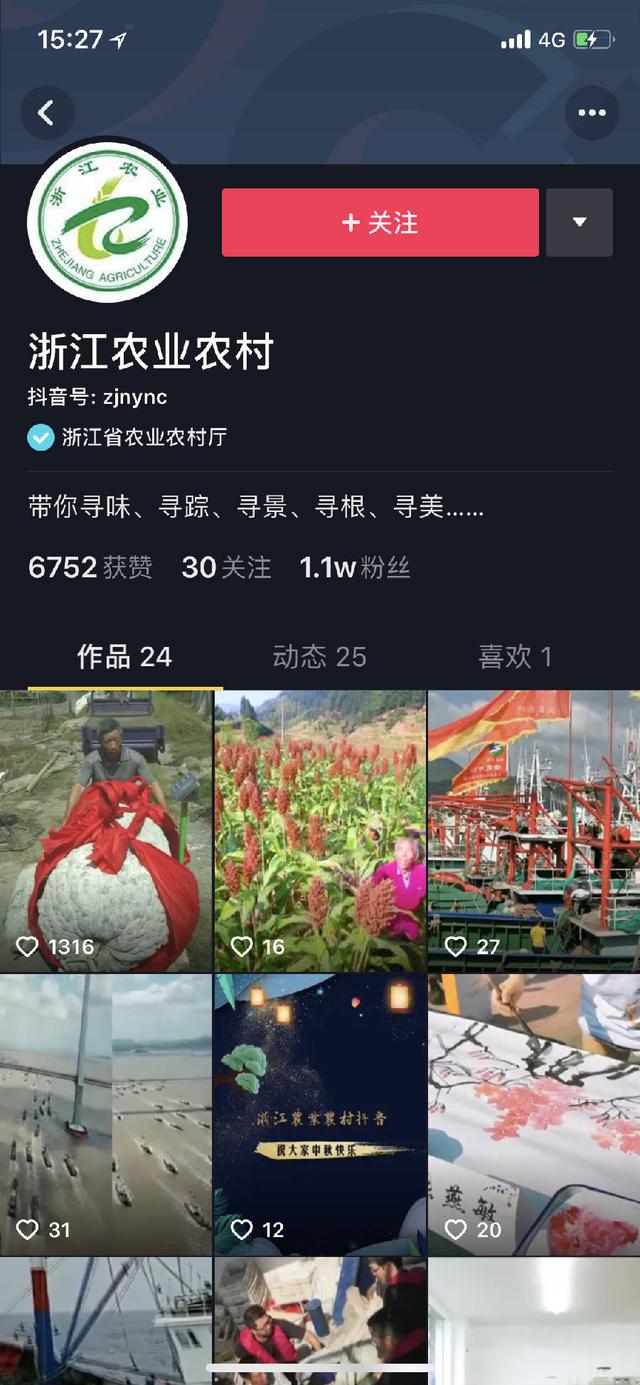Open the bridge video with 31 likes
This screenshot has height=1385, width=640.
coord(106,1114)
